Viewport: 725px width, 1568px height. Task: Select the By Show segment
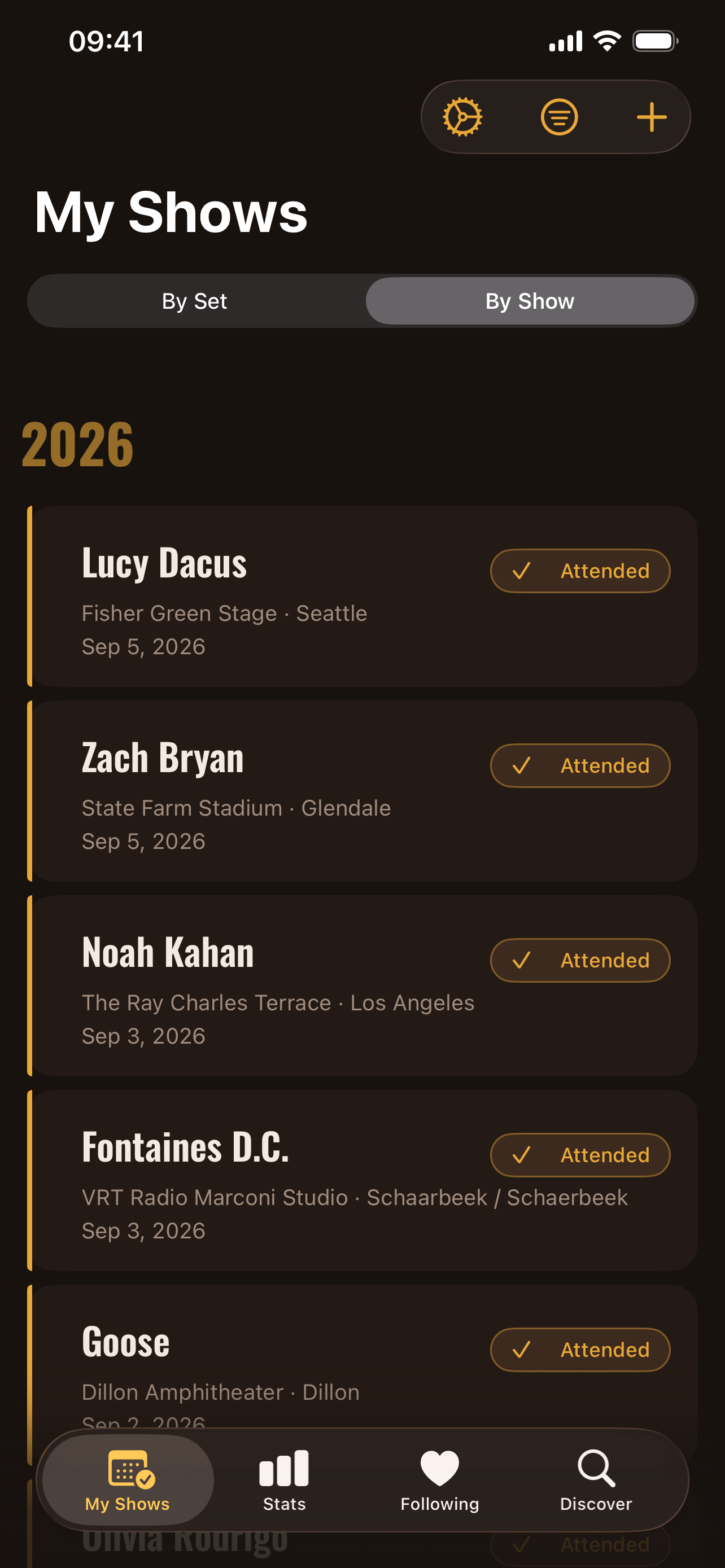click(530, 301)
